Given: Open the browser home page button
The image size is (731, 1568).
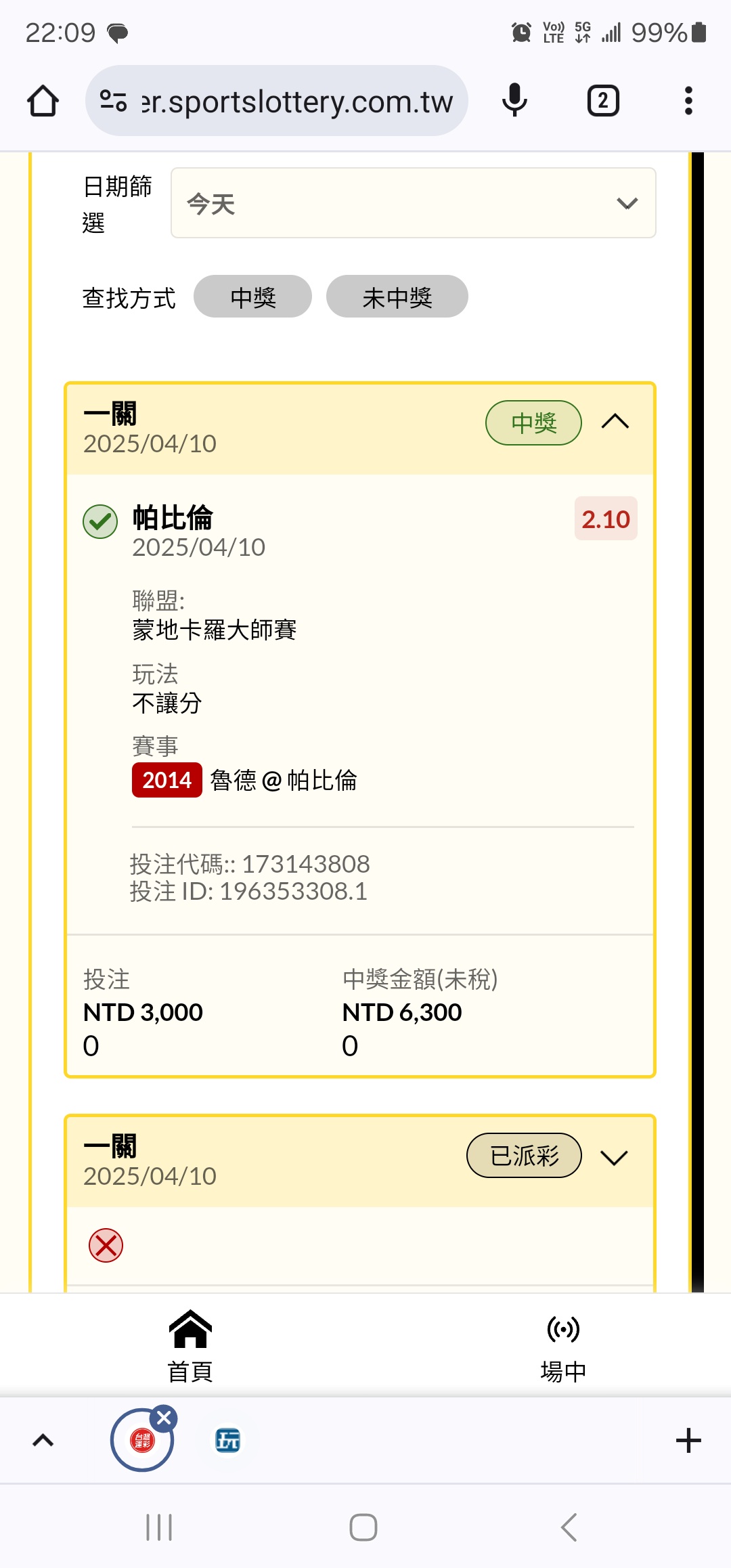Looking at the screenshot, I should coord(43,101).
